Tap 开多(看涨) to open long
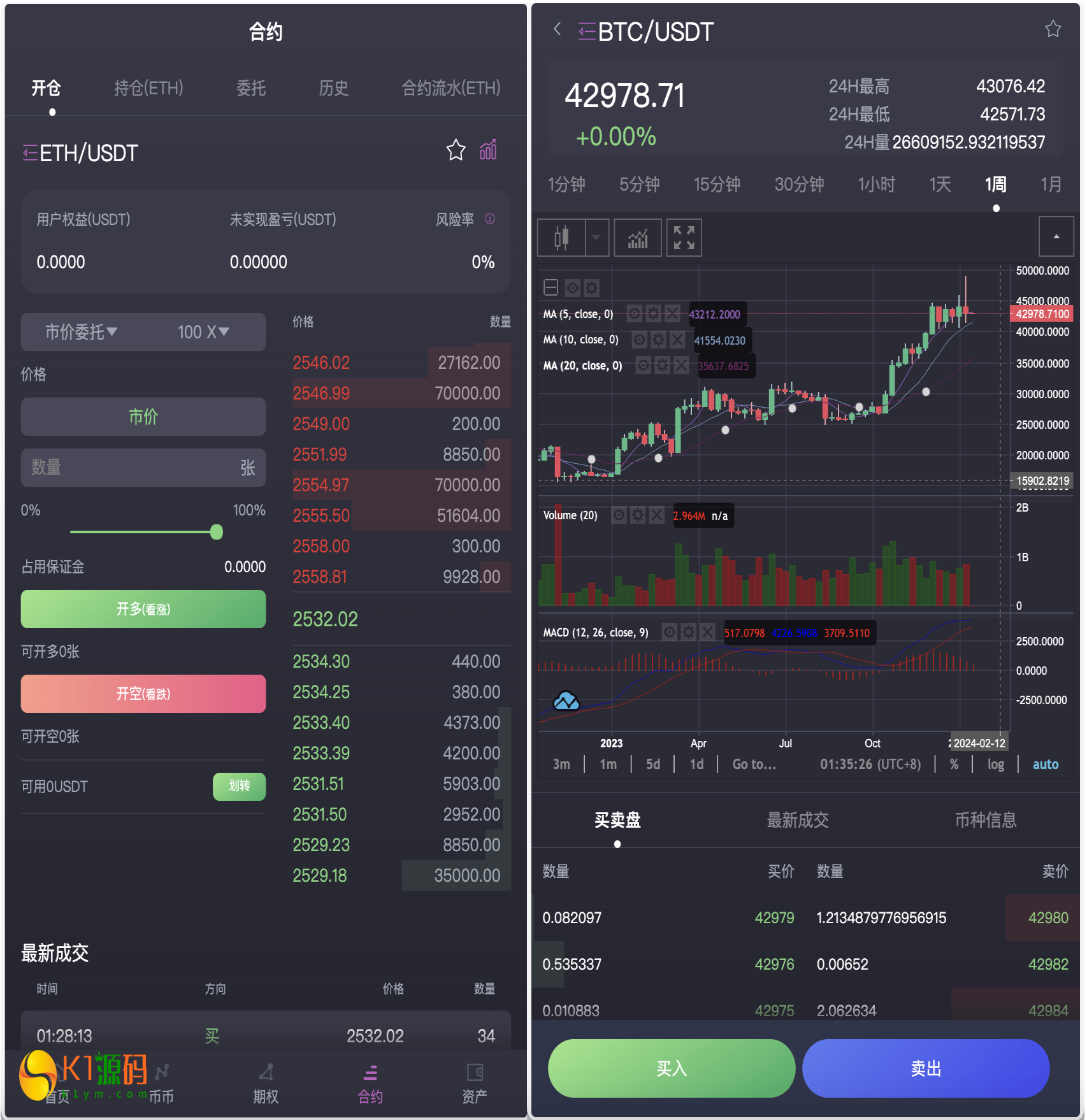Screen dimensions: 1087x1120 (x=143, y=609)
